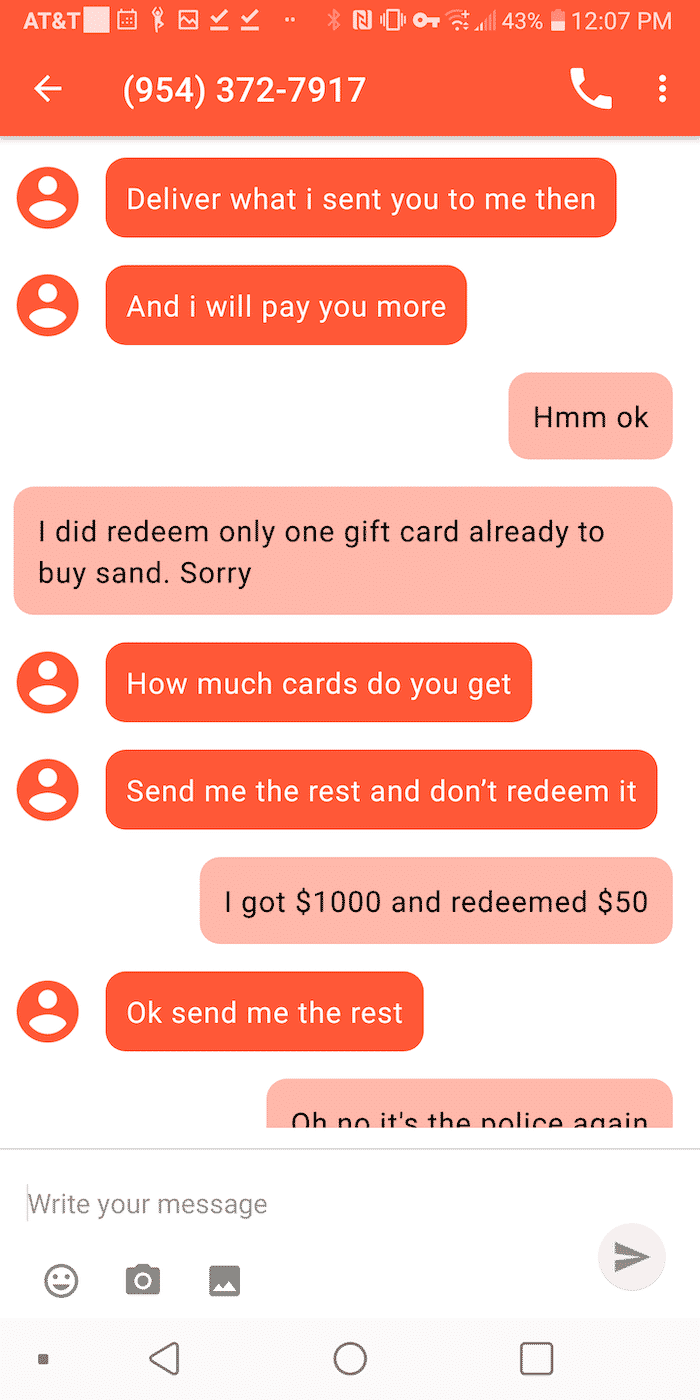Viewport: 700px width, 1400px height.
Task: Open recent apps from the navigation bar
Action: coord(537,1358)
